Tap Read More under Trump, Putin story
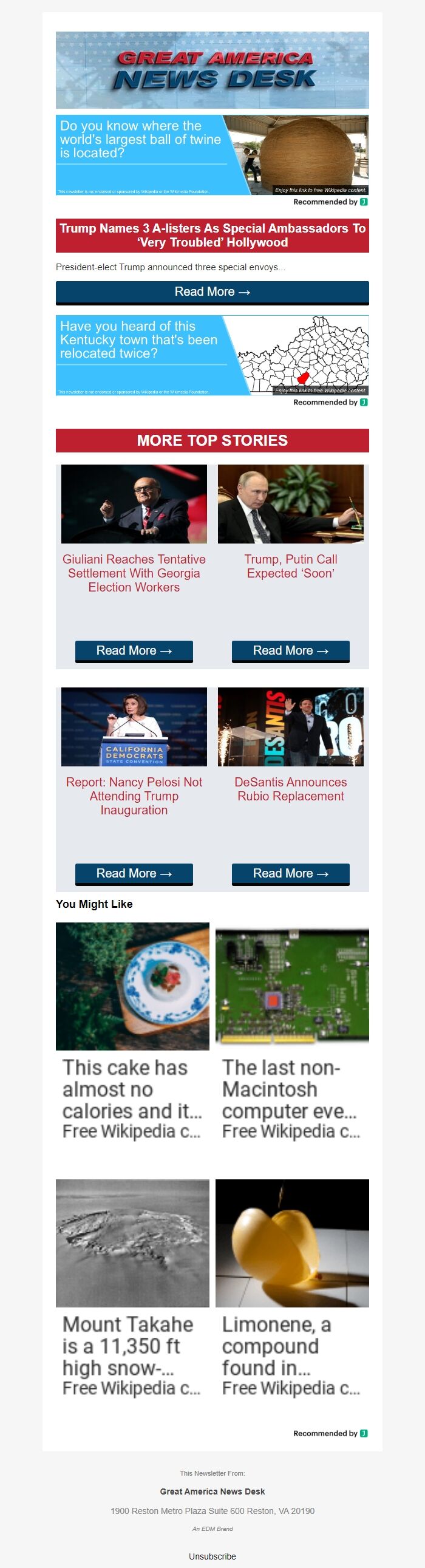 point(290,650)
